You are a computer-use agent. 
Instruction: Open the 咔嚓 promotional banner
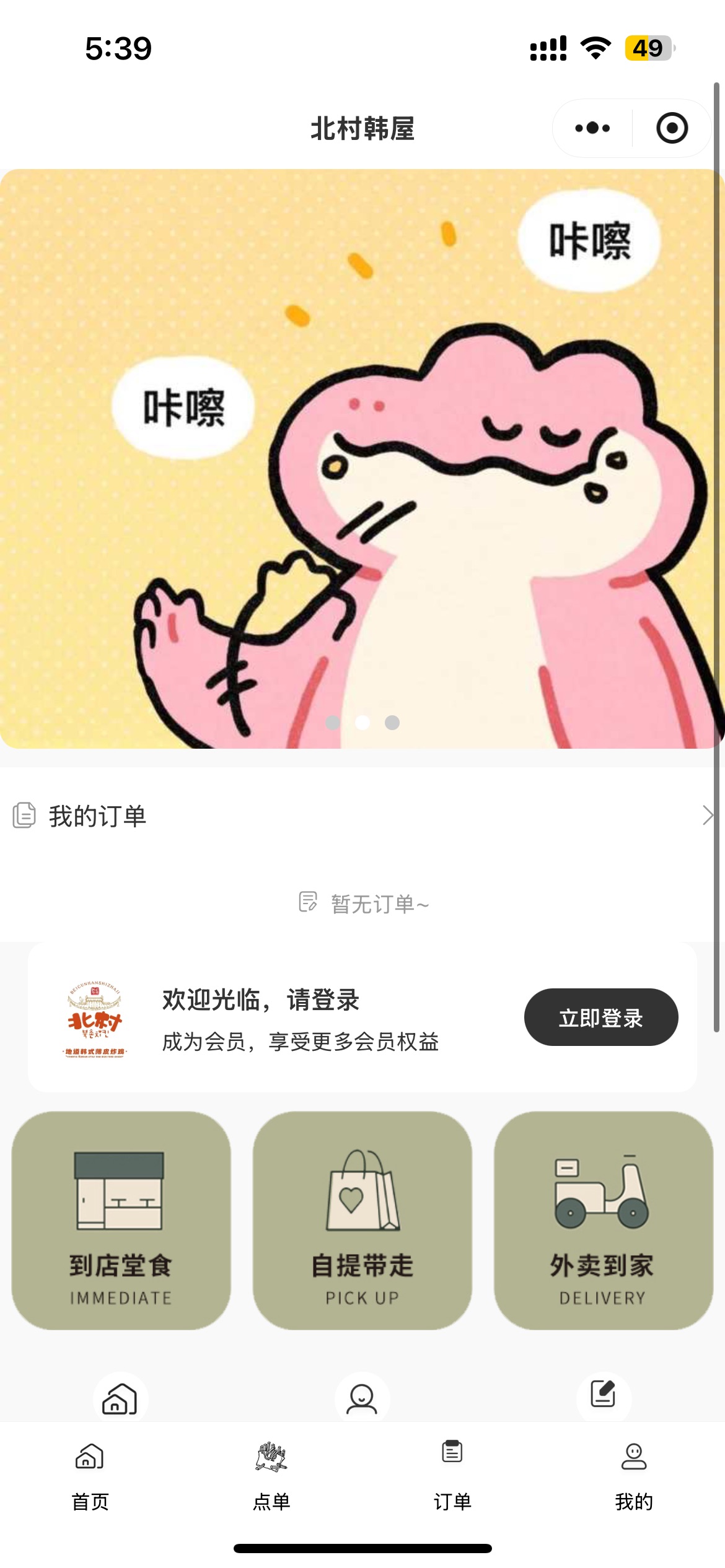click(362, 458)
